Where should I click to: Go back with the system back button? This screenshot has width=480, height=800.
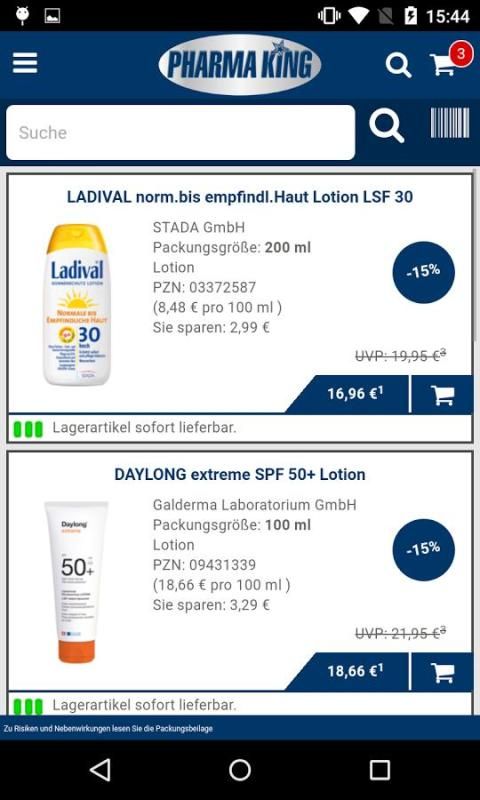click(x=100, y=770)
